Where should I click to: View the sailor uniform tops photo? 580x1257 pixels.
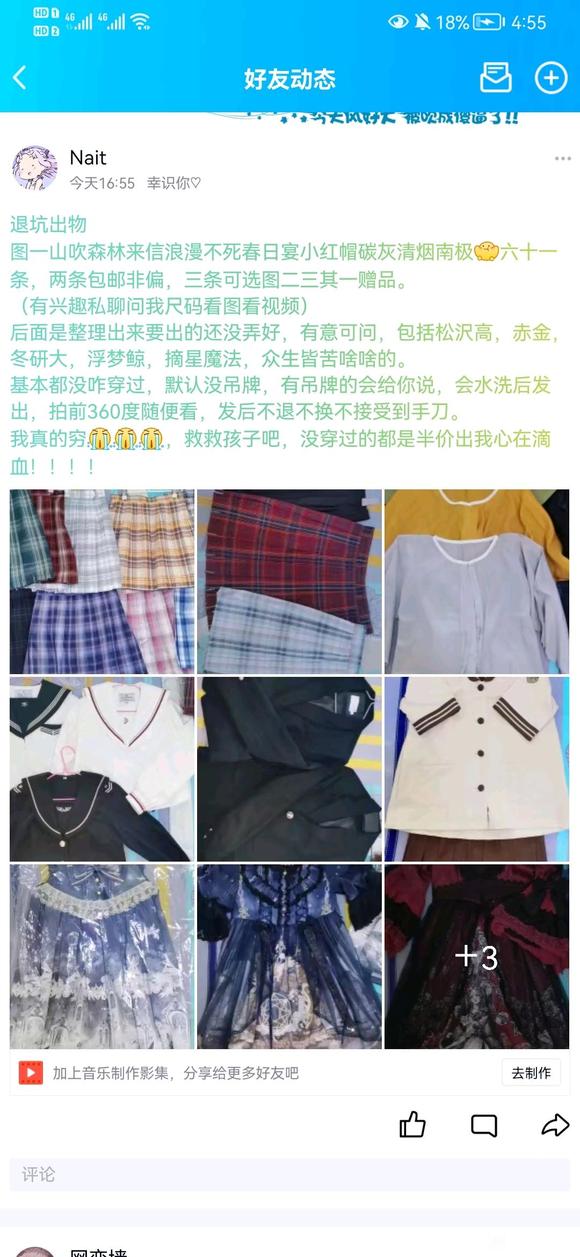click(102, 769)
